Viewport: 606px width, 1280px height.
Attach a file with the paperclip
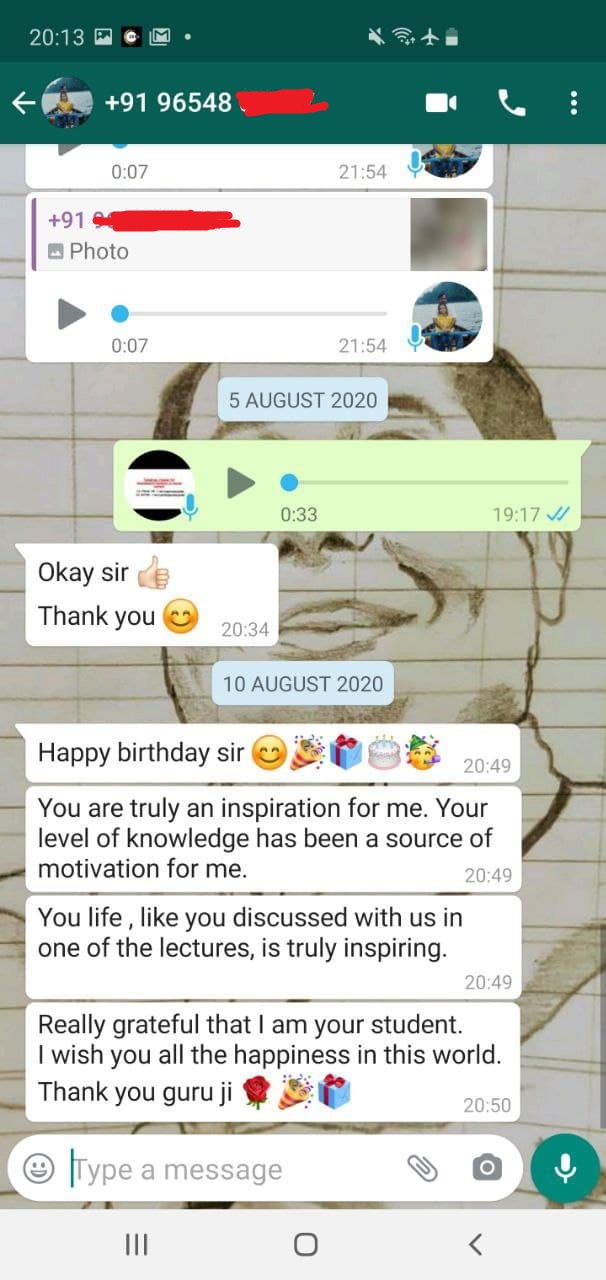click(423, 1168)
